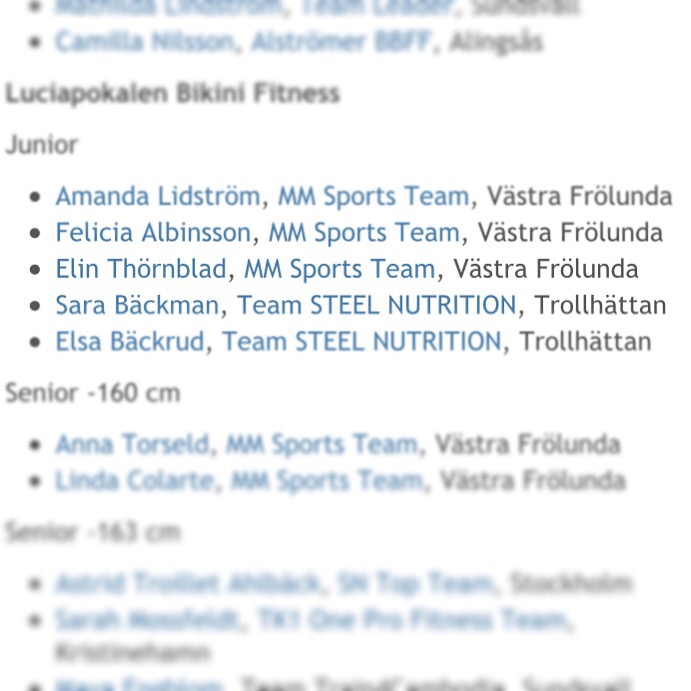Open Felicia Albinsson's profile link

(x=153, y=233)
